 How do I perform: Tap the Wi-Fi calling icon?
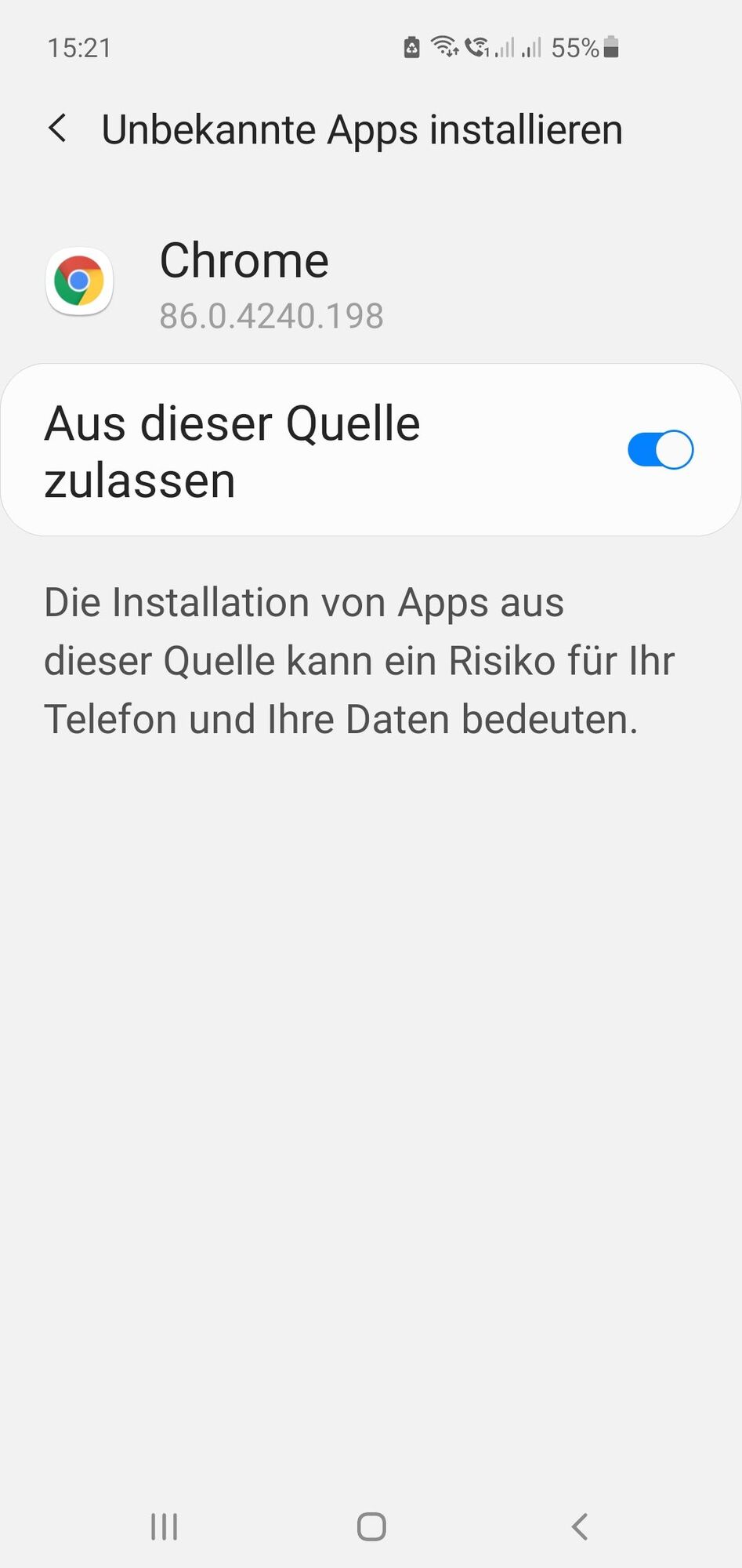click(481, 47)
